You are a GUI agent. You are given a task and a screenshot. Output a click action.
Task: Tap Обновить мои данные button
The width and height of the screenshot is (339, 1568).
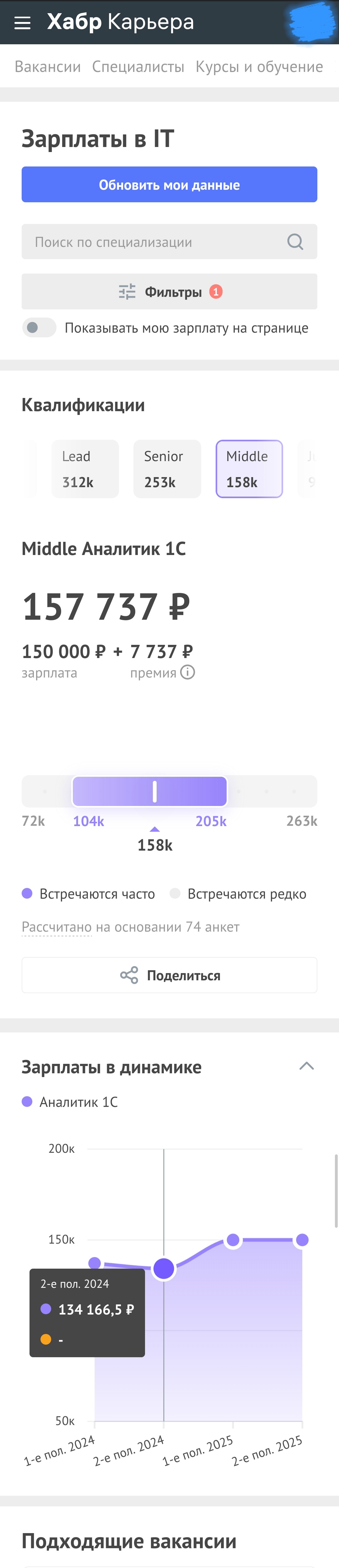[x=169, y=184]
